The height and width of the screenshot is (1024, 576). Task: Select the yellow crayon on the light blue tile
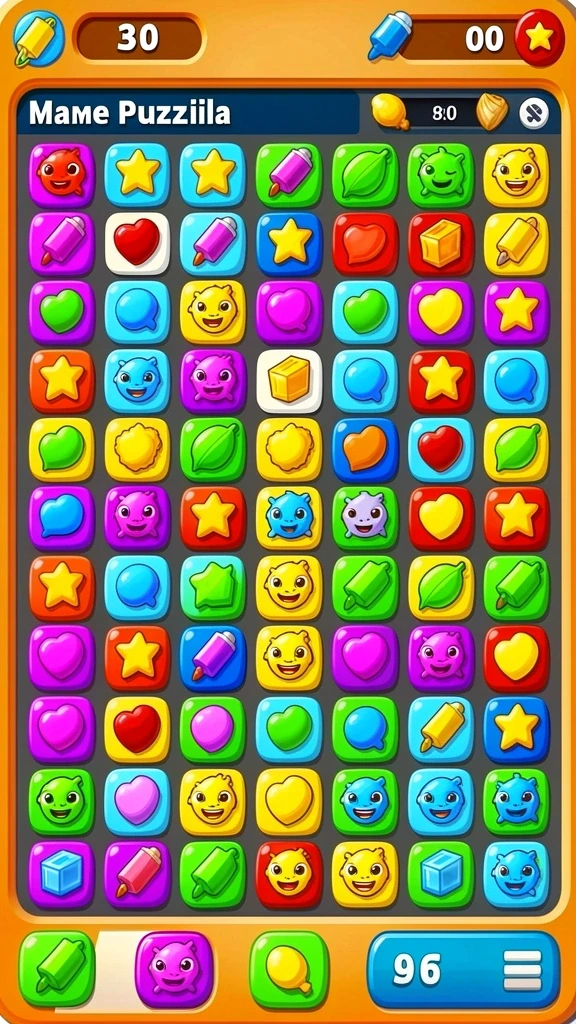point(441,729)
